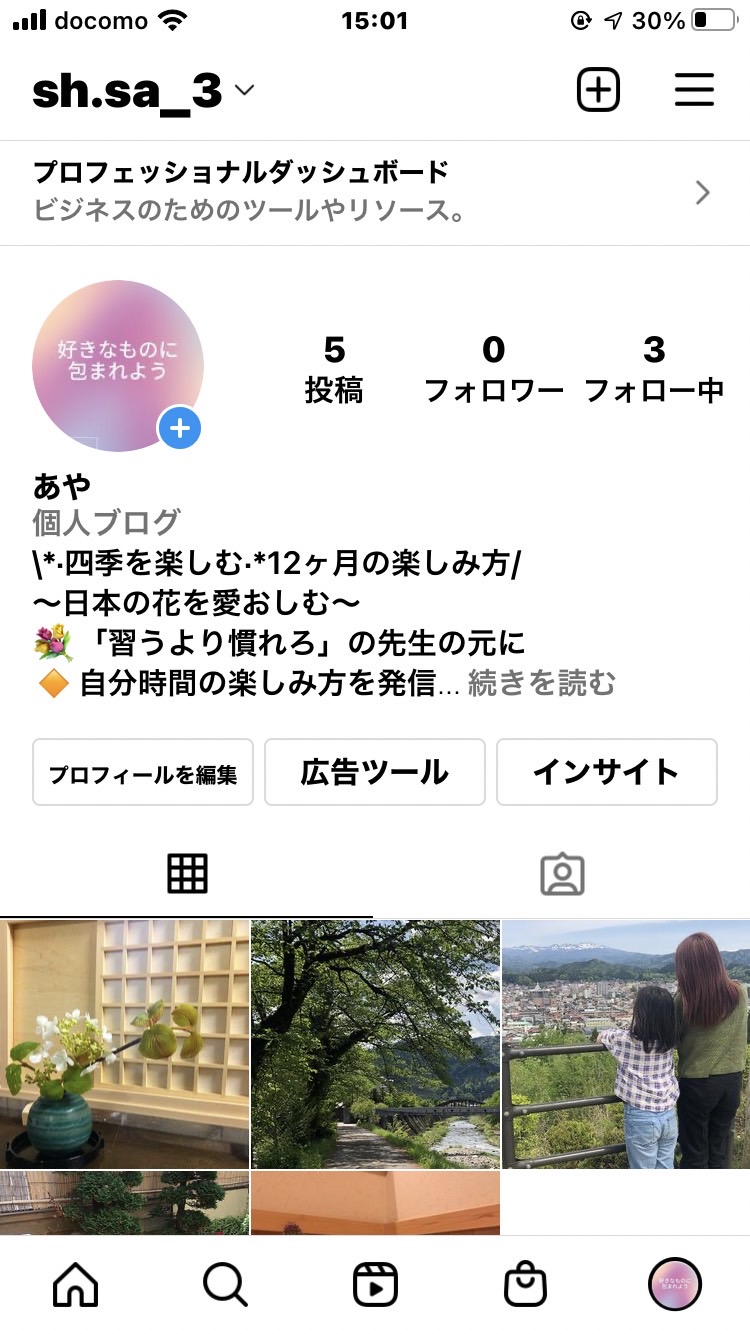The image size is (750, 1334).
Task: Switch to the tagged photos tab
Action: pos(562,874)
